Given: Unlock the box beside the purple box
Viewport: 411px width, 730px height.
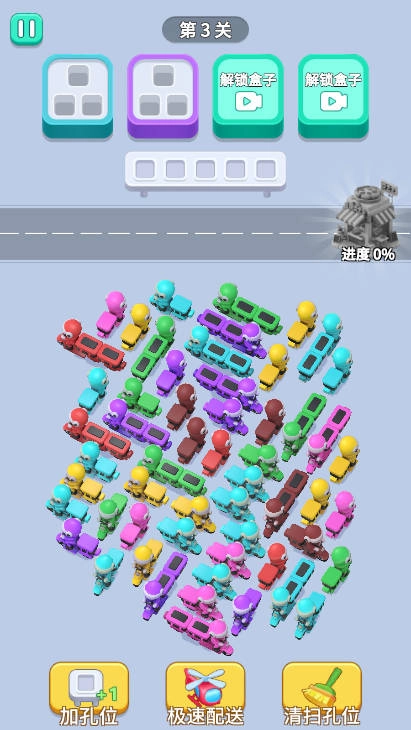Looking at the screenshot, I should point(248,96).
